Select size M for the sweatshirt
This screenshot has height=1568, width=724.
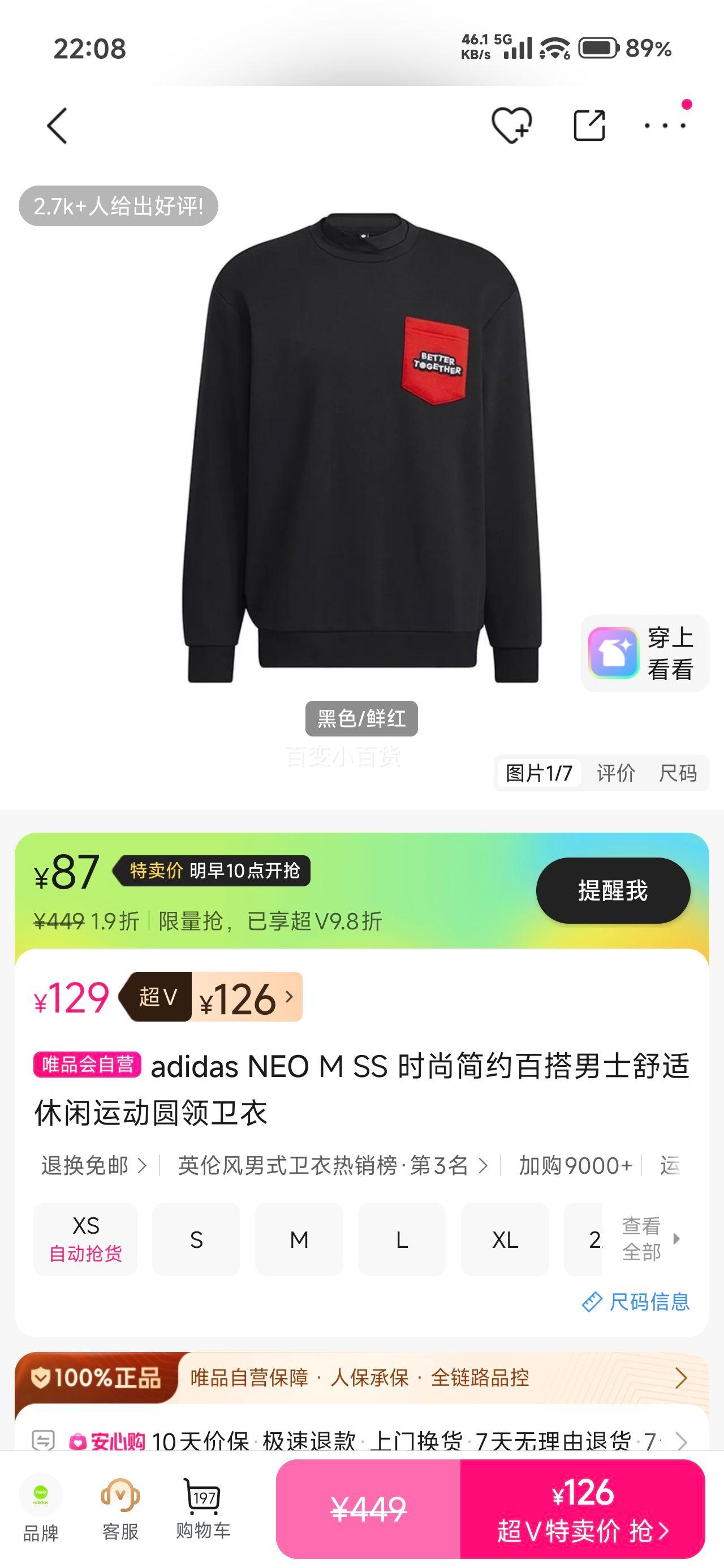(299, 1239)
